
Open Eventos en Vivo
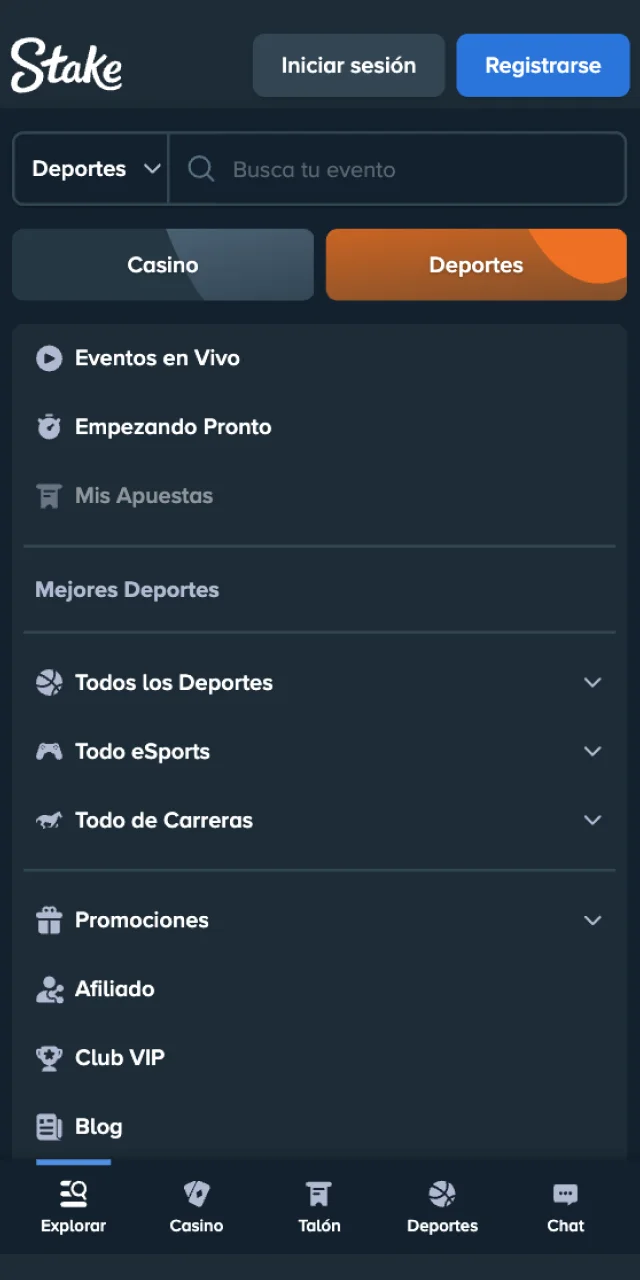(x=157, y=358)
